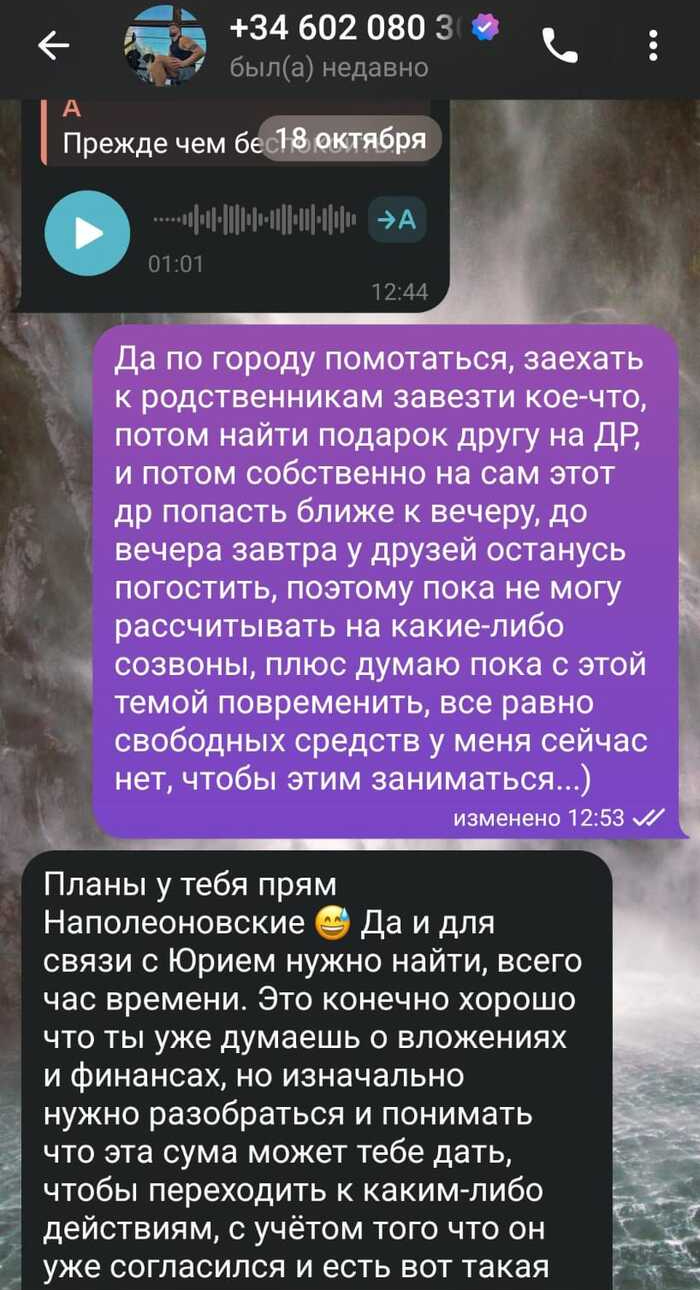
Task: Play the 01:01 voice message
Action: [x=88, y=232]
